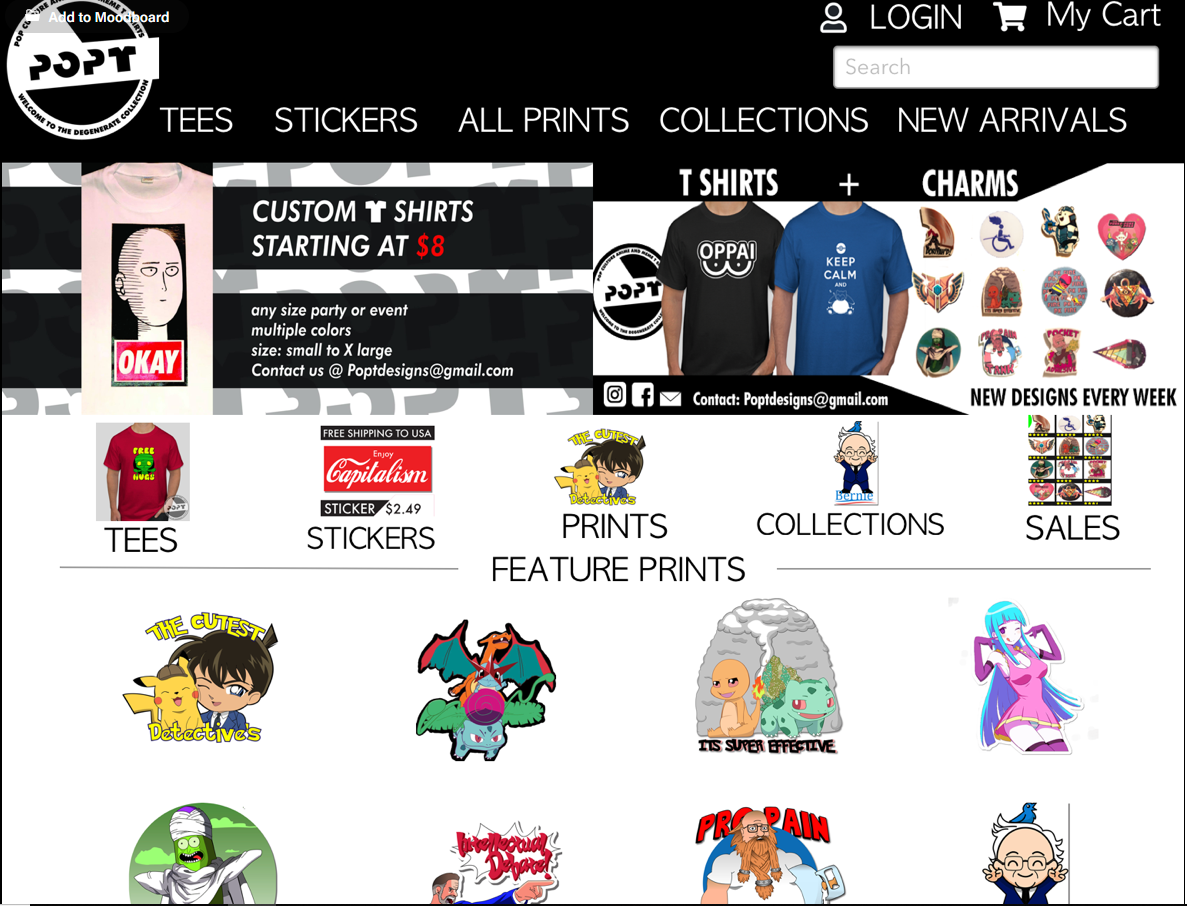1187x906 pixels.
Task: Switch to NEW ARRIVALS
Action: (x=1011, y=121)
